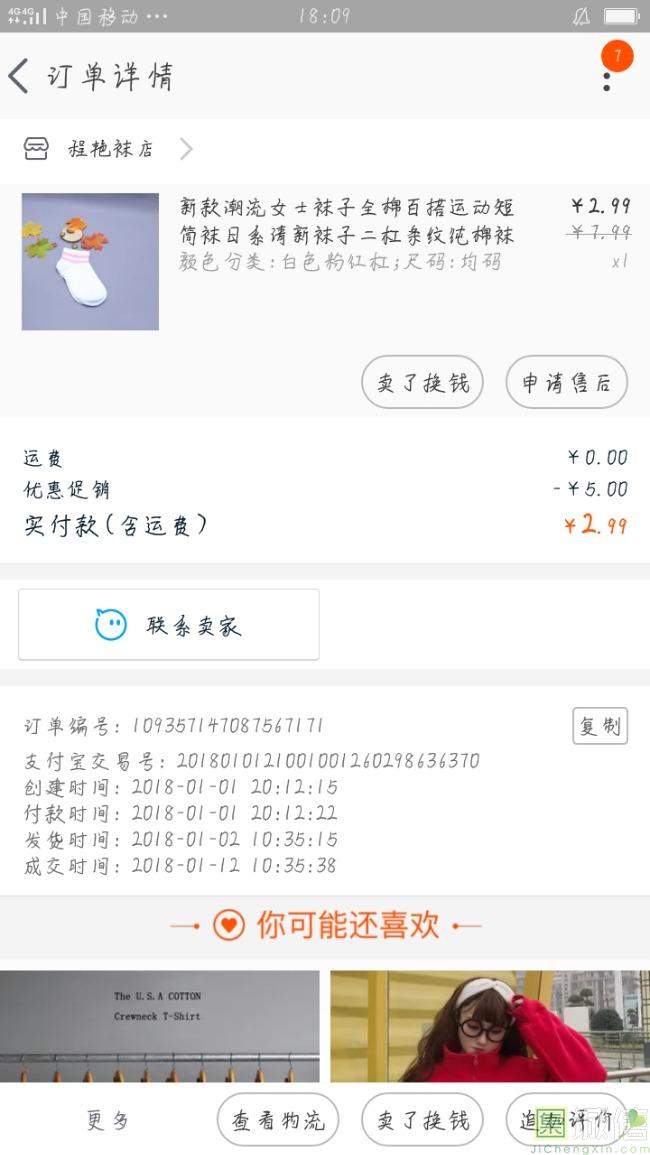Add a follow-up review via 追加评价

pos(566,1120)
